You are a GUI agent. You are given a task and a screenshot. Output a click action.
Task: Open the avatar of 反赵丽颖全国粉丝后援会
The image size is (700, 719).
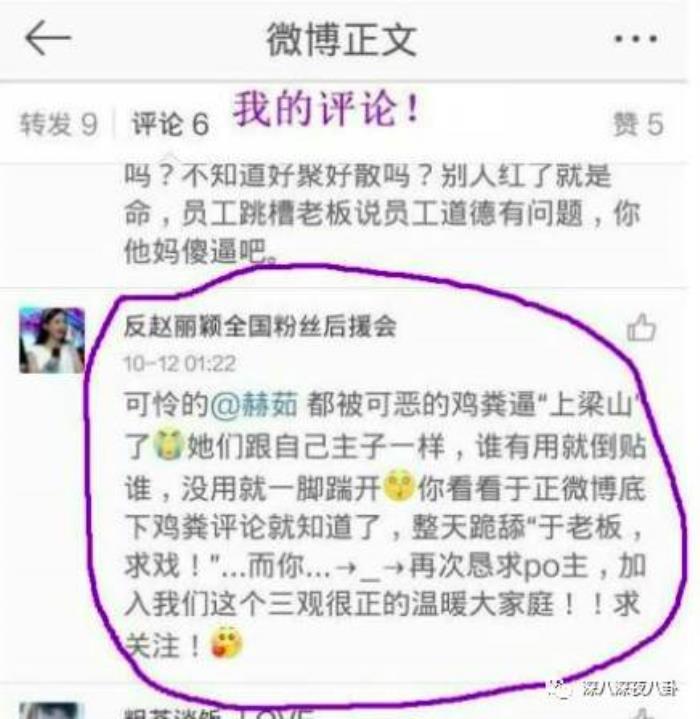point(51,341)
